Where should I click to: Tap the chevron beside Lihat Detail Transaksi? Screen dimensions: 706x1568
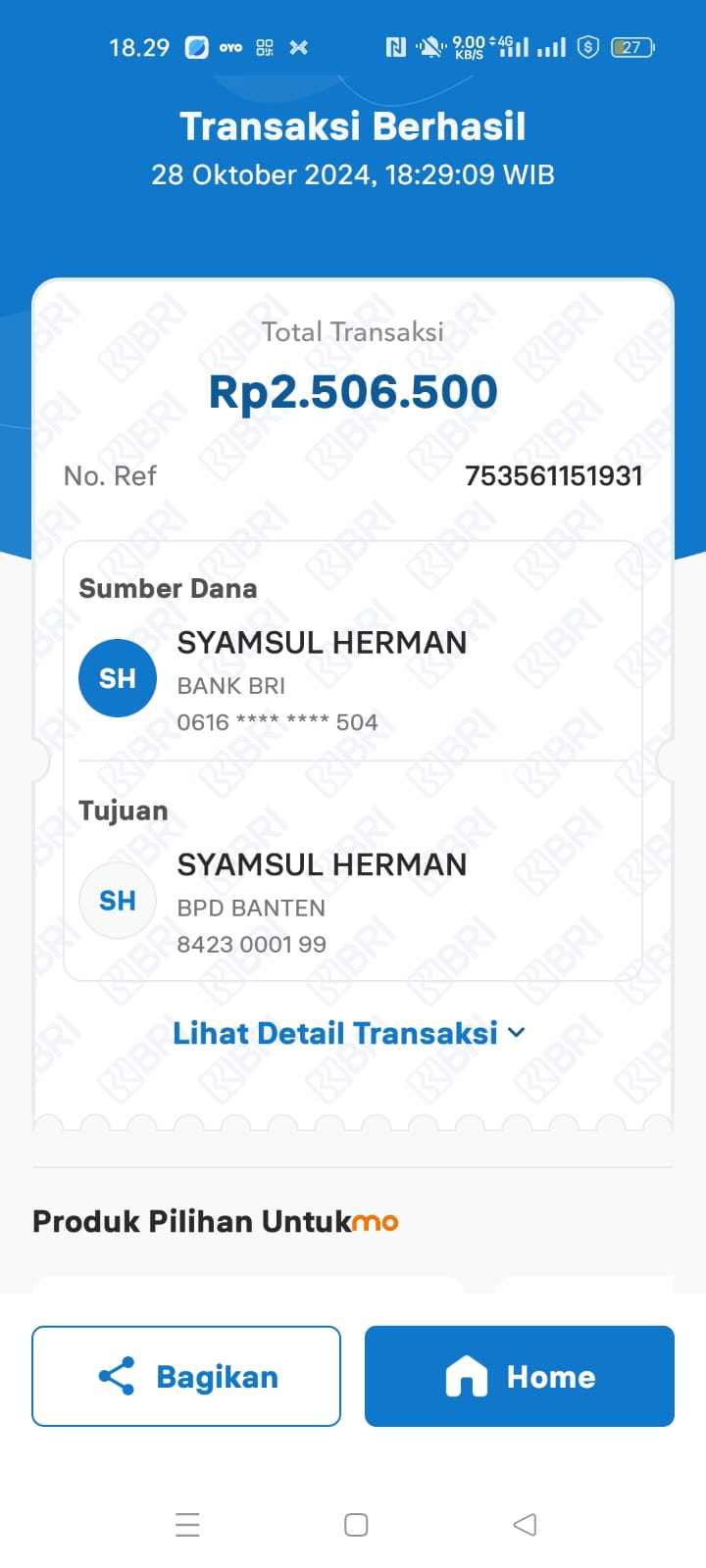coord(518,1033)
